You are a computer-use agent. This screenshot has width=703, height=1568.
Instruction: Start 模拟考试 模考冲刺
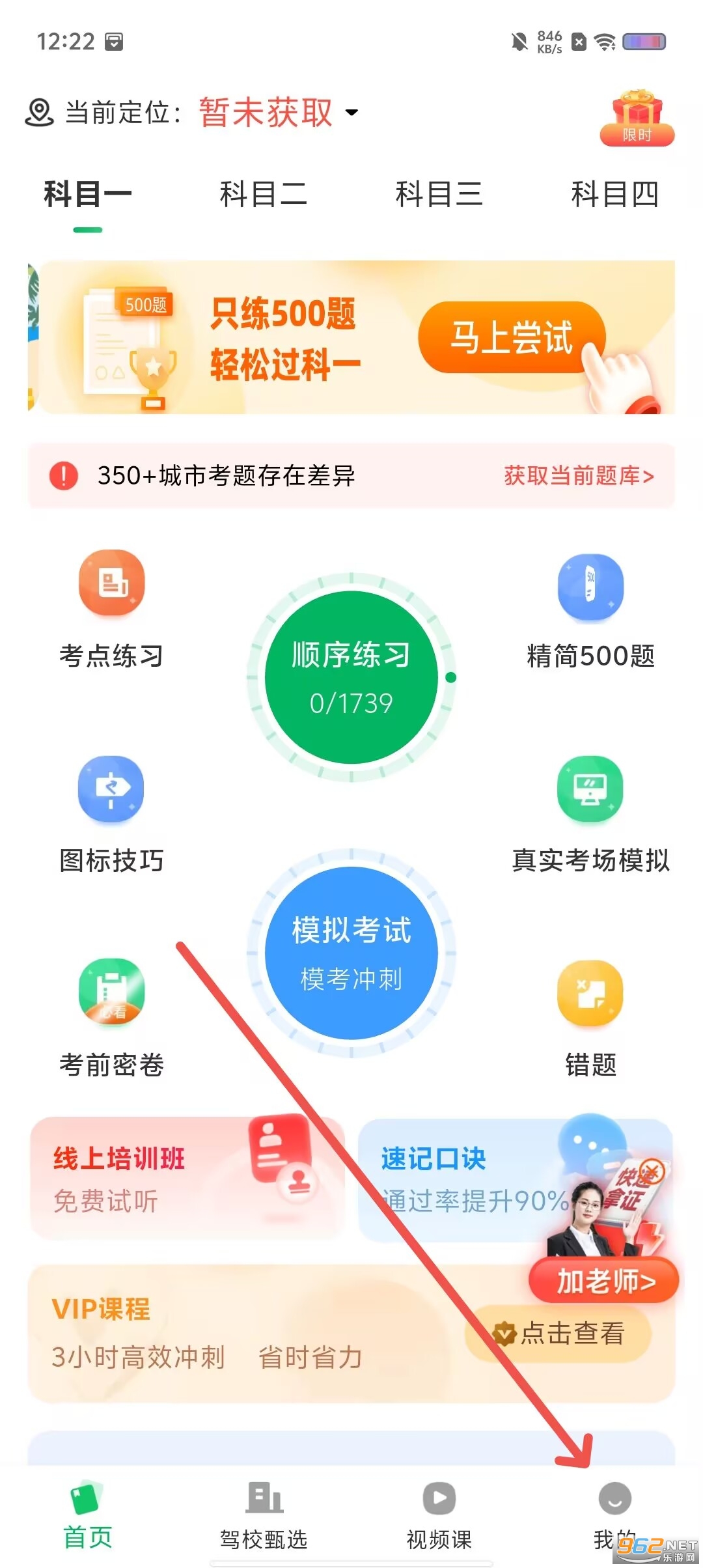[351, 953]
